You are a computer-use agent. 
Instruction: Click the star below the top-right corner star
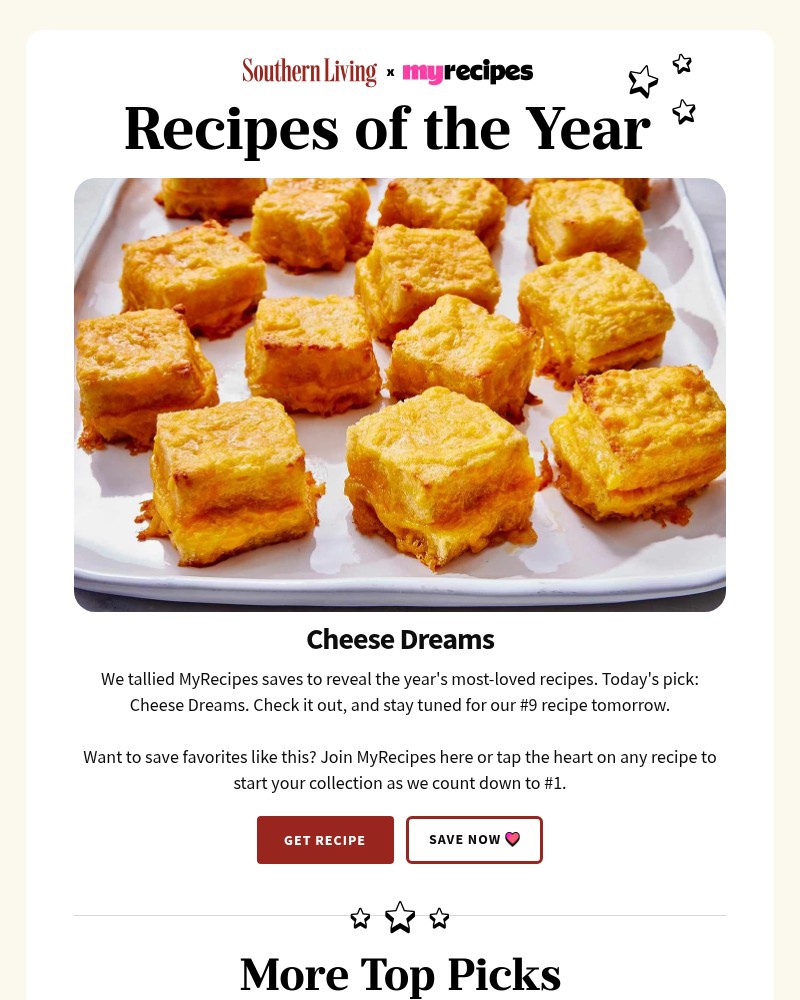point(684,111)
